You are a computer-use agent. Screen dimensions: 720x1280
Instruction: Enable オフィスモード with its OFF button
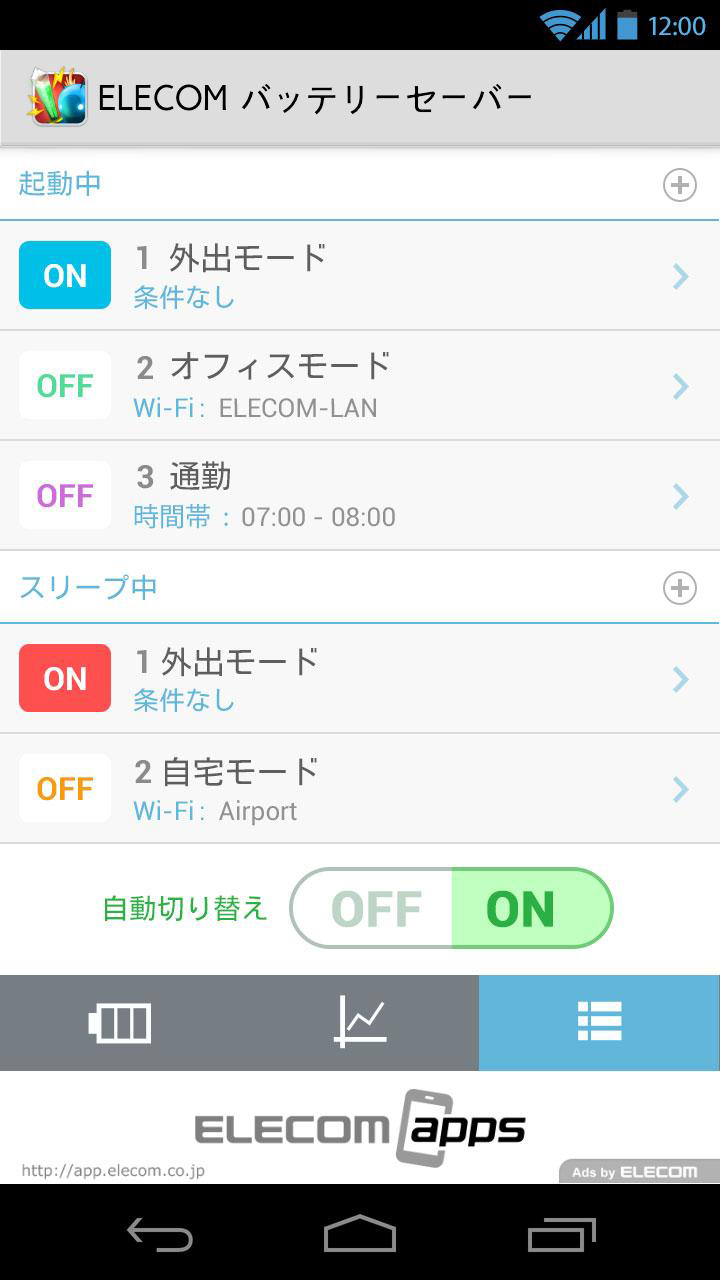click(65, 385)
